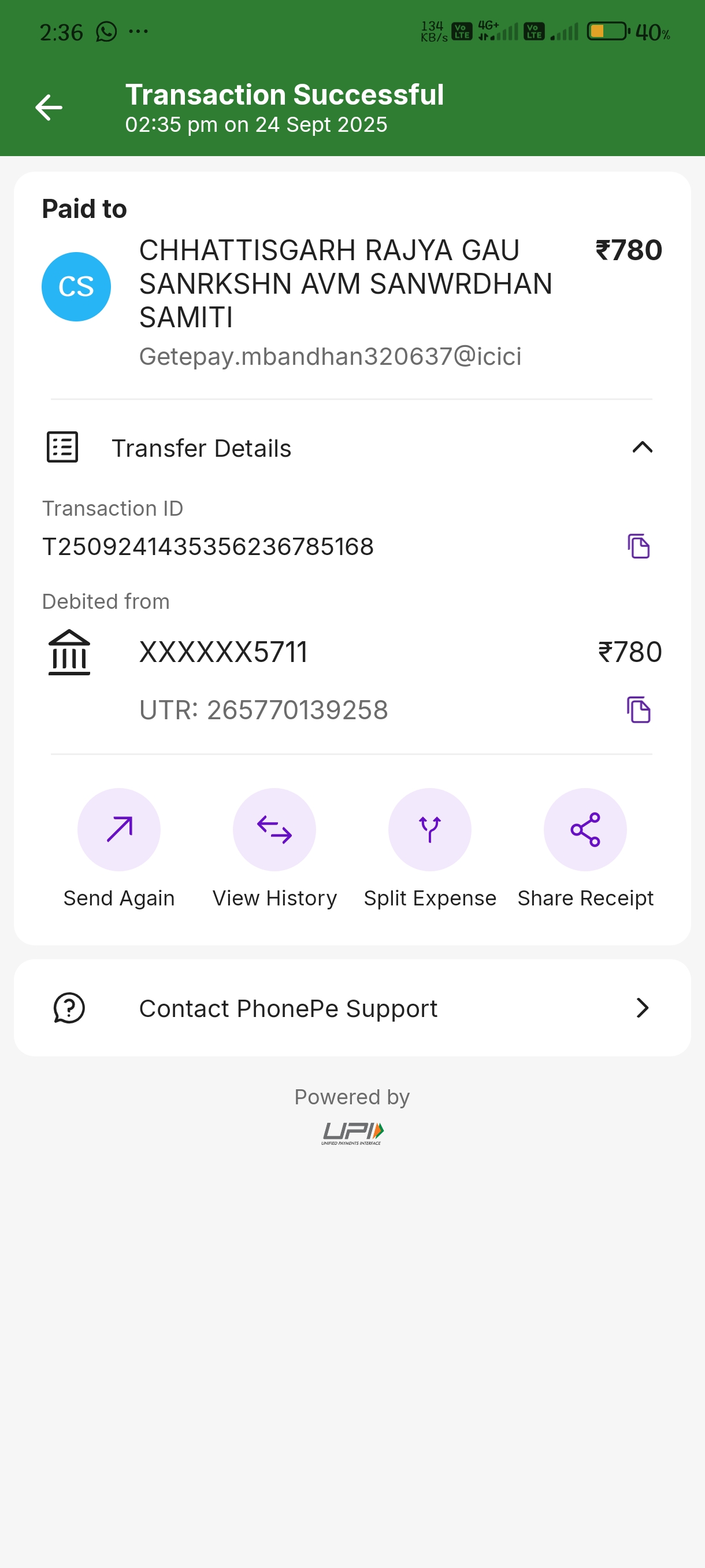Share Receipt of this payment
The width and height of the screenshot is (705, 1568).
pos(585,829)
